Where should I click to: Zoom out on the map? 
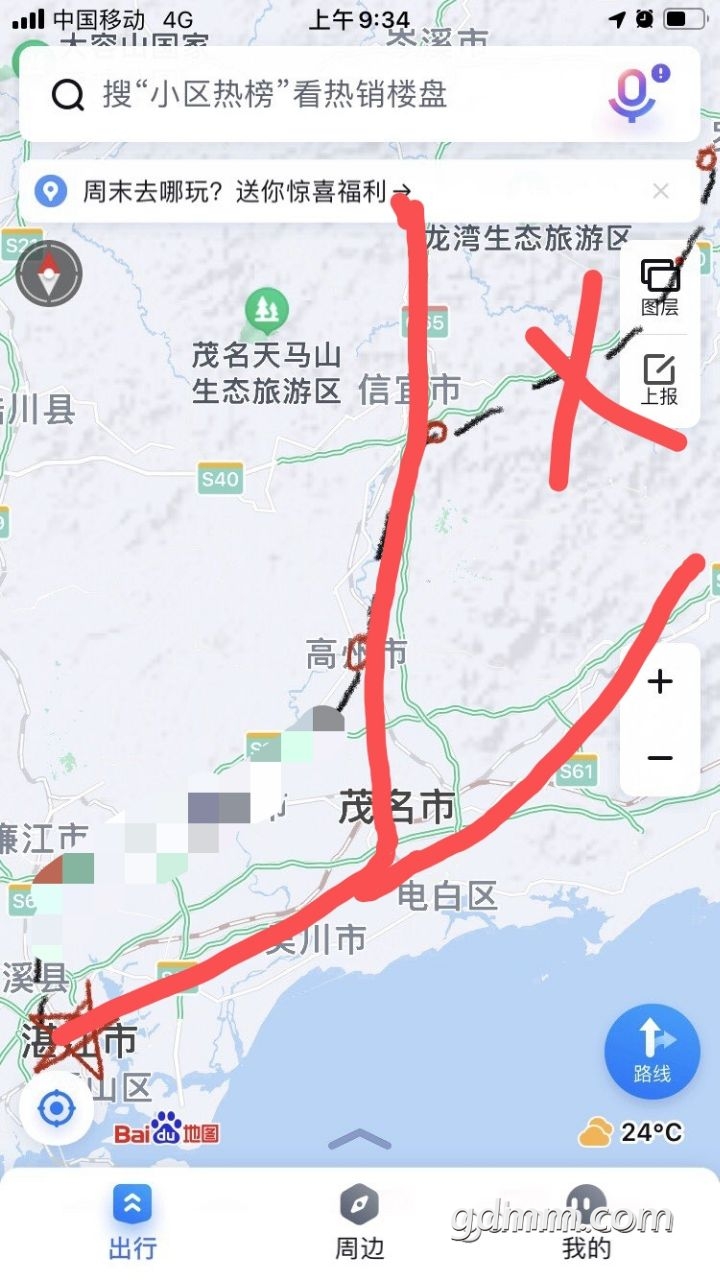660,758
